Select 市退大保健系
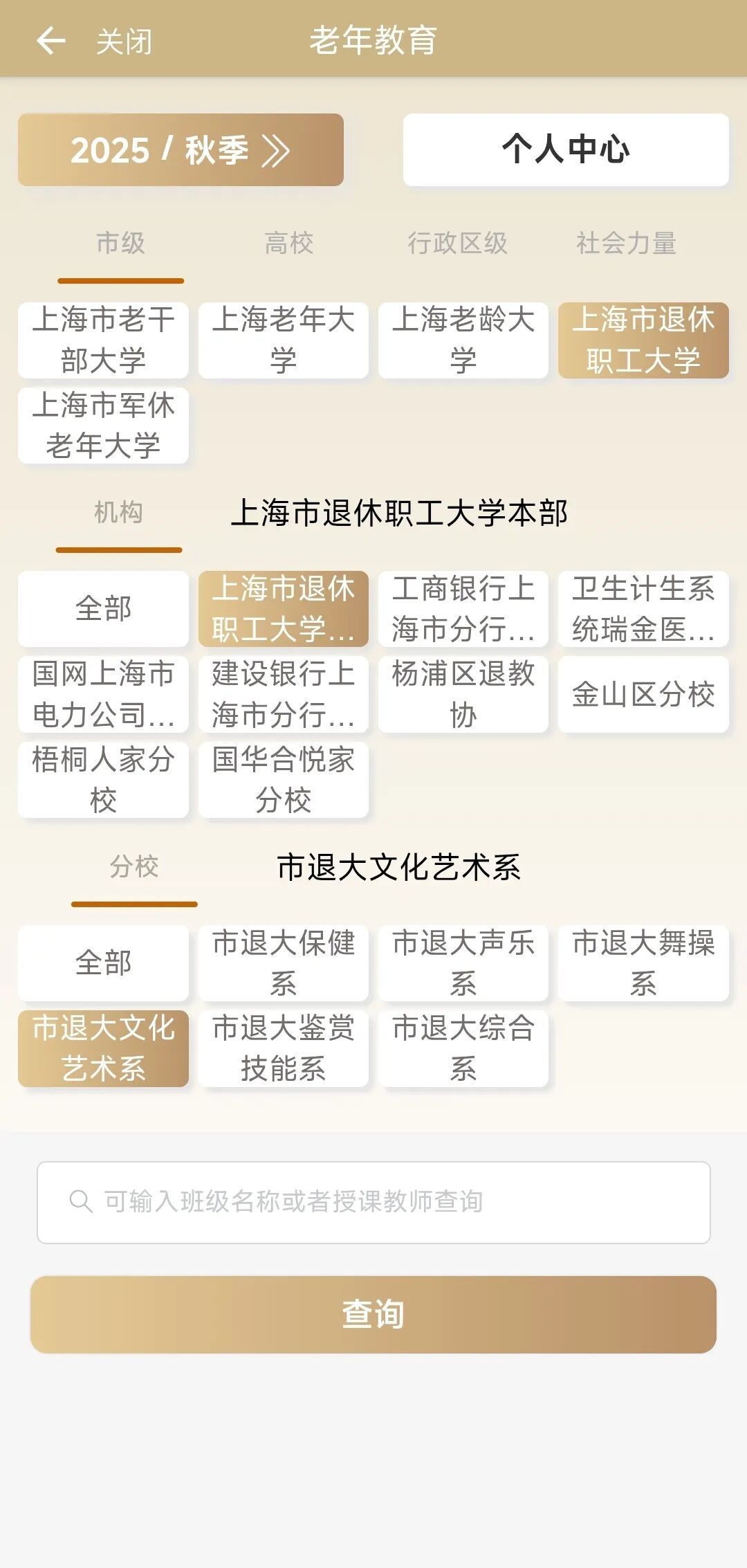 [x=284, y=963]
